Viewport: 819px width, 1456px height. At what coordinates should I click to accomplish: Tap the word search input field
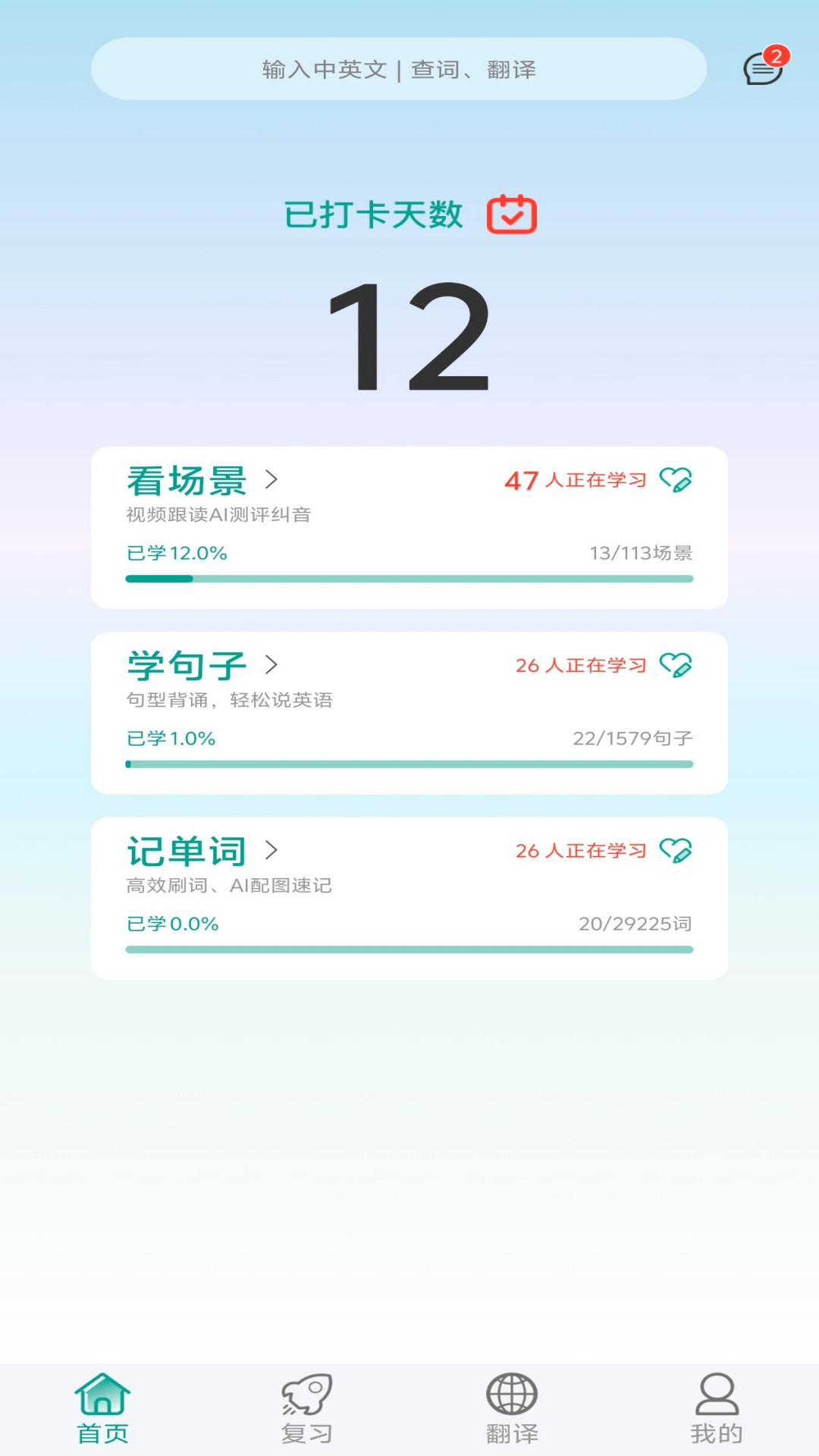point(400,68)
